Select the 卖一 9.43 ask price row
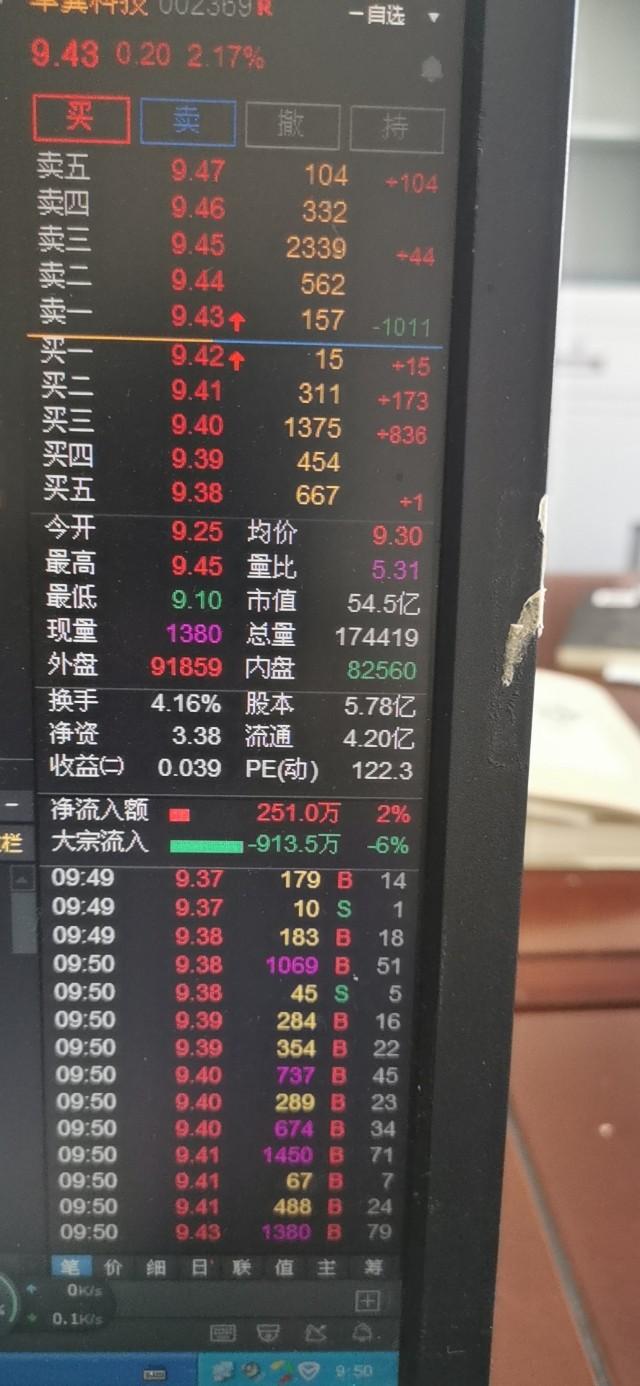The width and height of the screenshot is (640, 1386). pyautogui.click(x=234, y=318)
